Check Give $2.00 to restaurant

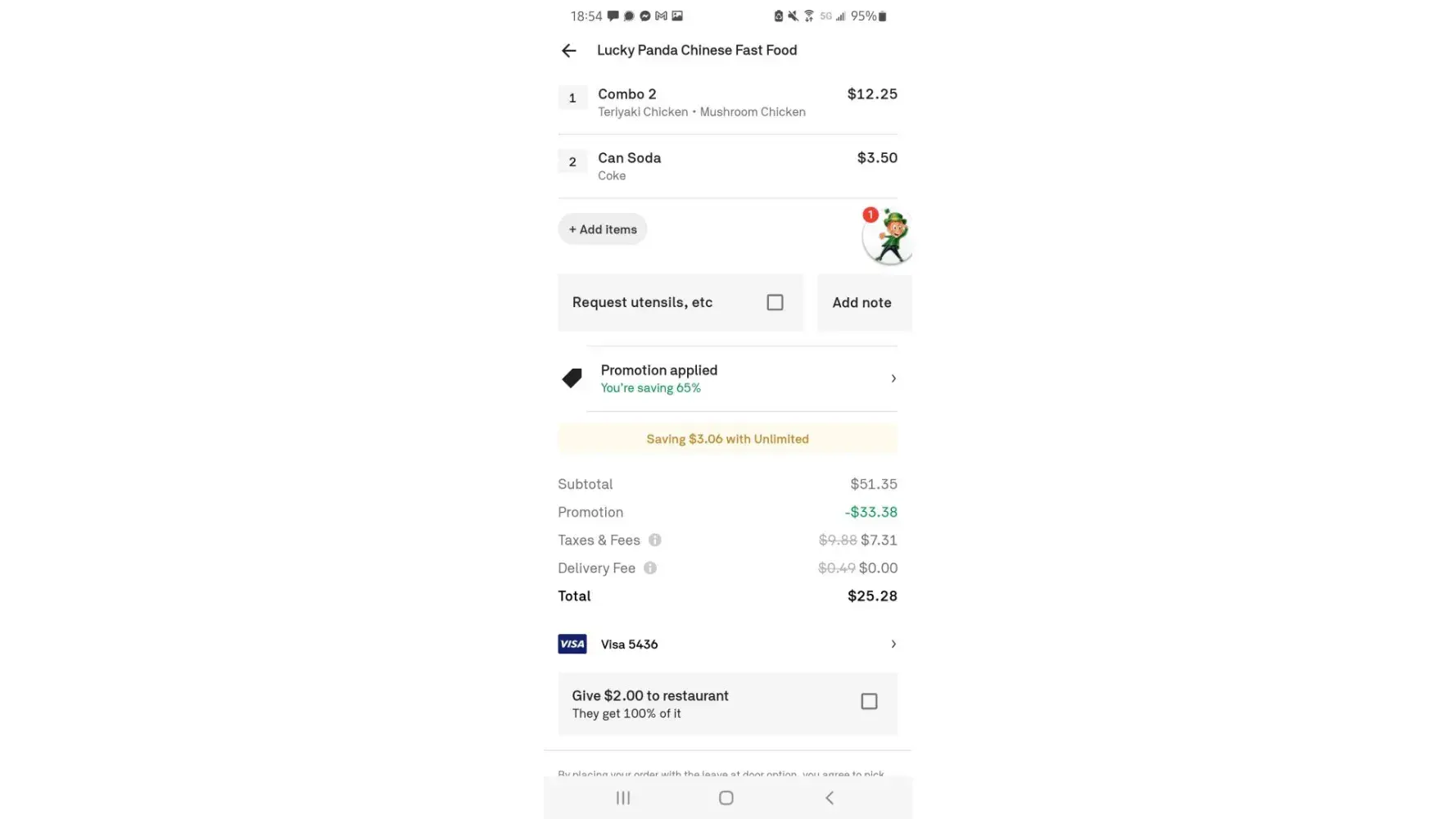[x=869, y=702]
